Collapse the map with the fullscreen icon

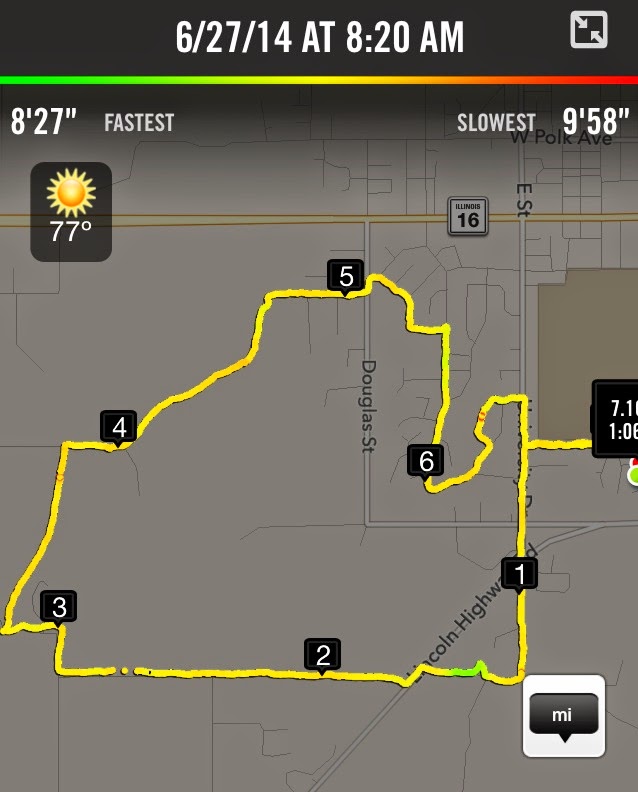588,30
